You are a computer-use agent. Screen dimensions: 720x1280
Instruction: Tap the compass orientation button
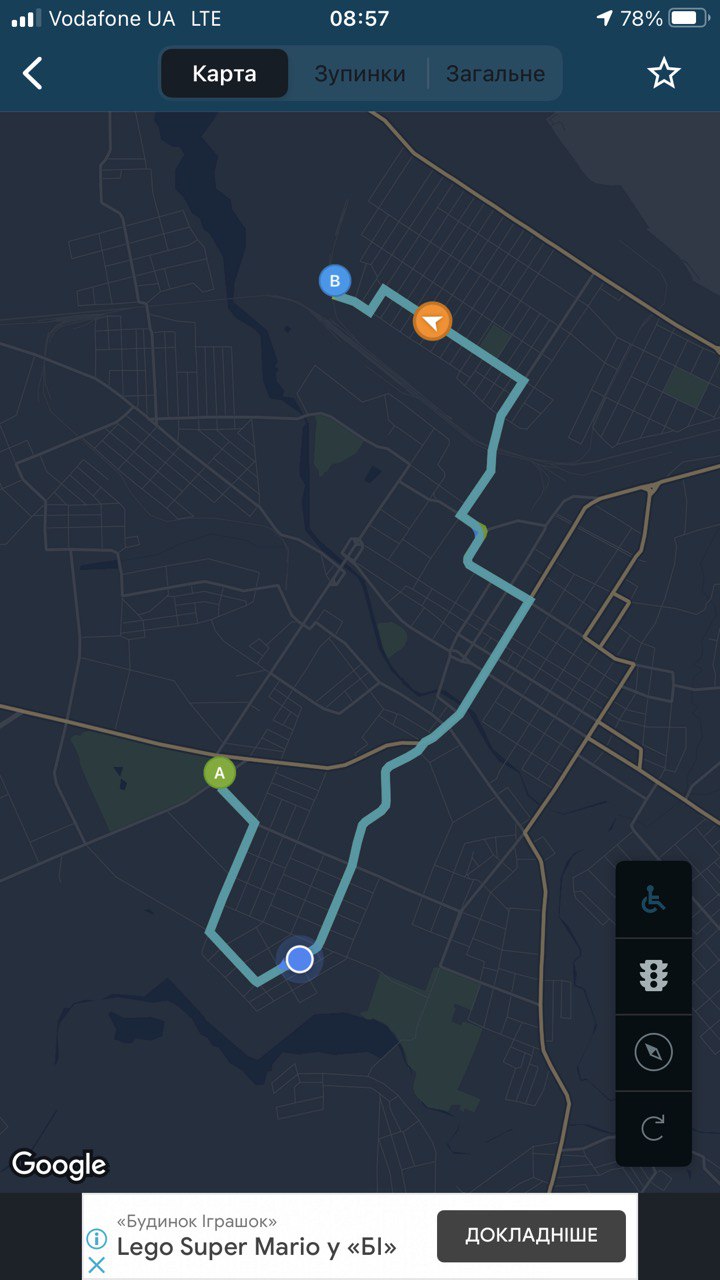(653, 1052)
